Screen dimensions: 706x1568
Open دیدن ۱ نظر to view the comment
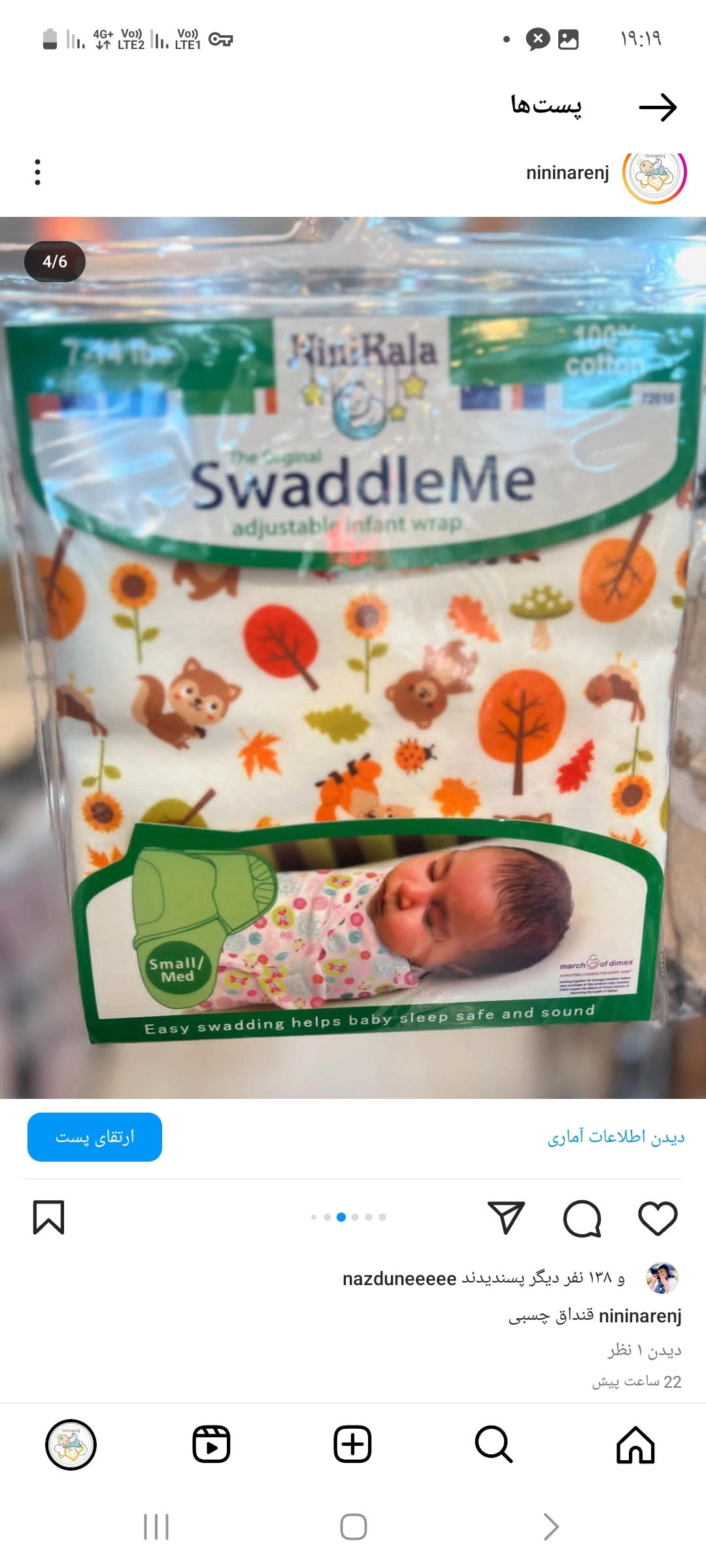coord(645,1350)
